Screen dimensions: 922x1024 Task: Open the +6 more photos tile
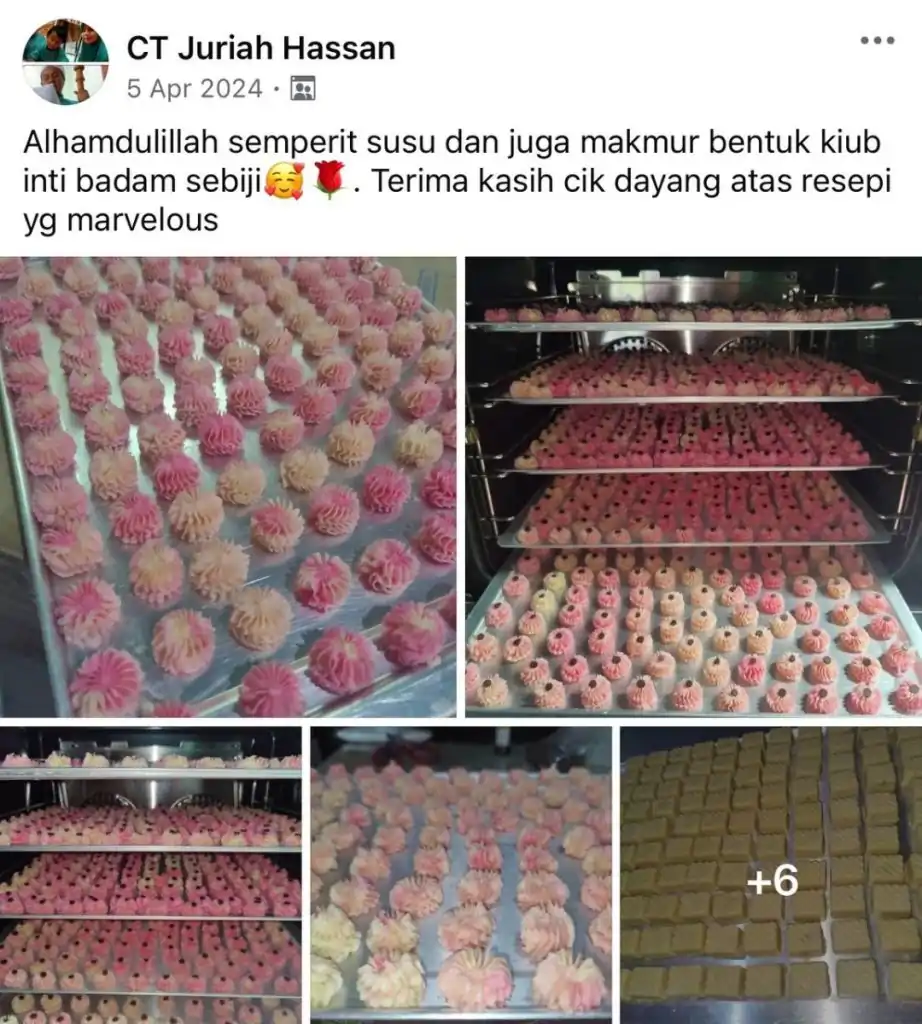(x=771, y=874)
